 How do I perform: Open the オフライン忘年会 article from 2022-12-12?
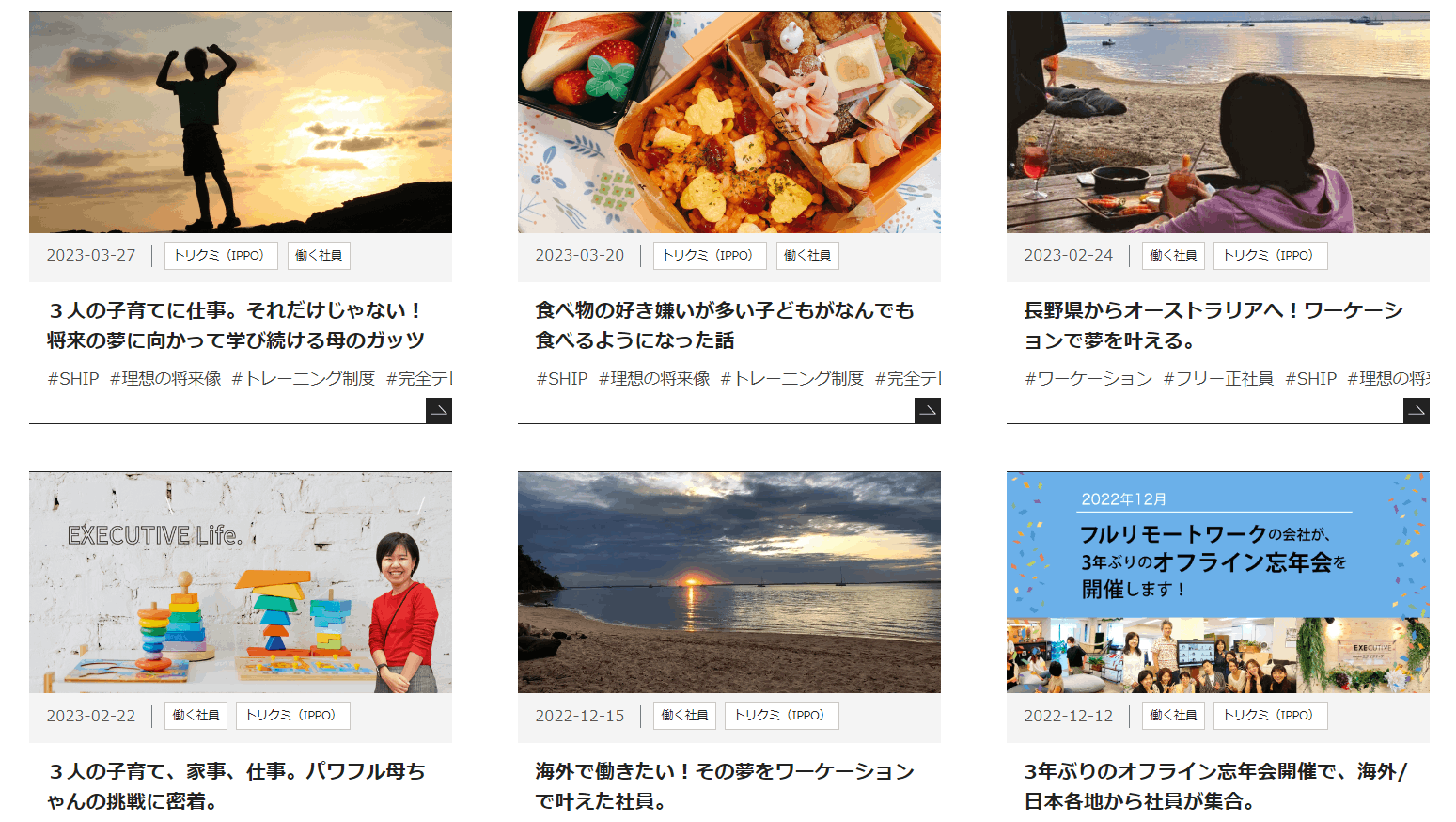point(1213,785)
